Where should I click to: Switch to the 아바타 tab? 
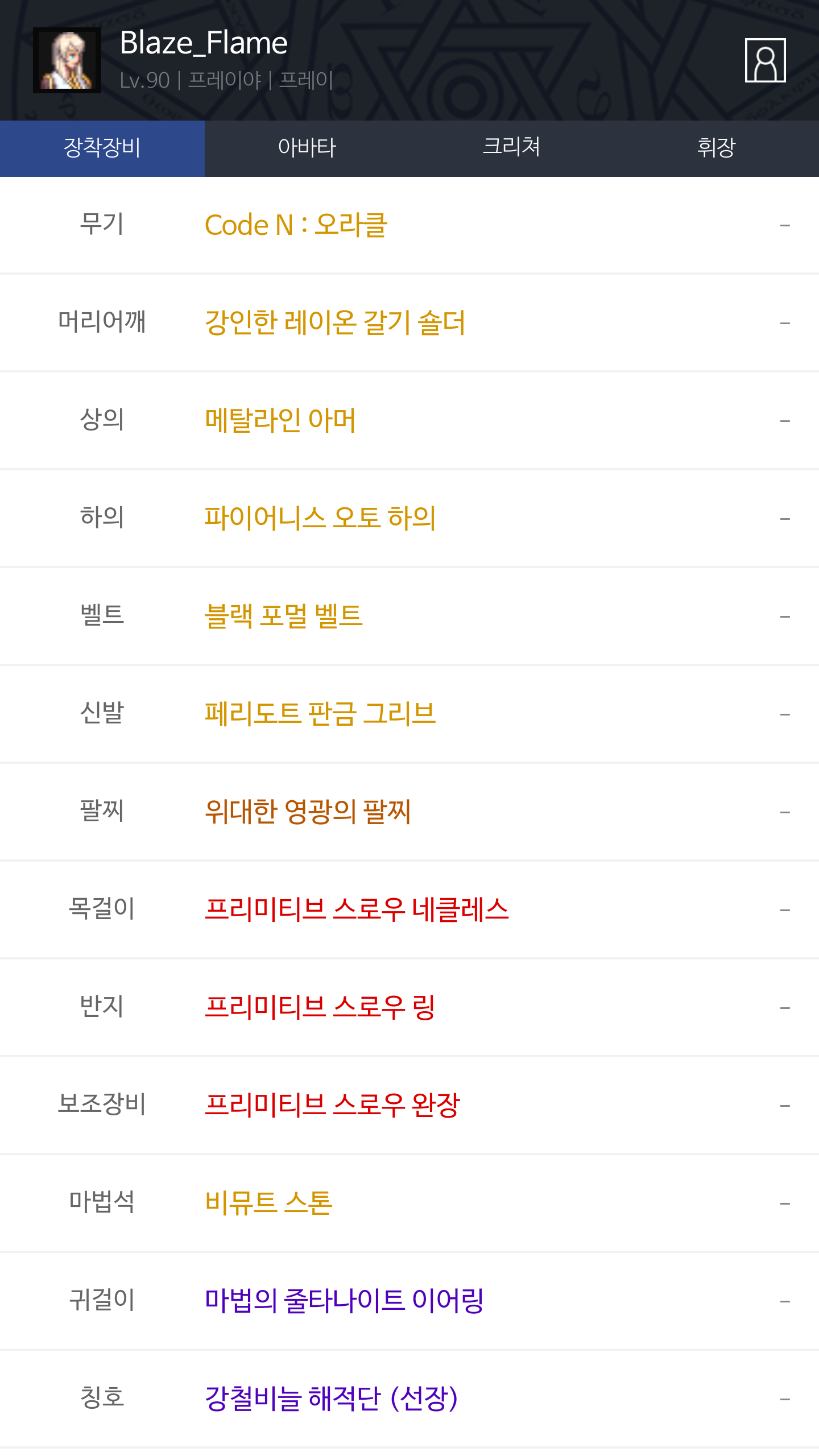click(307, 148)
